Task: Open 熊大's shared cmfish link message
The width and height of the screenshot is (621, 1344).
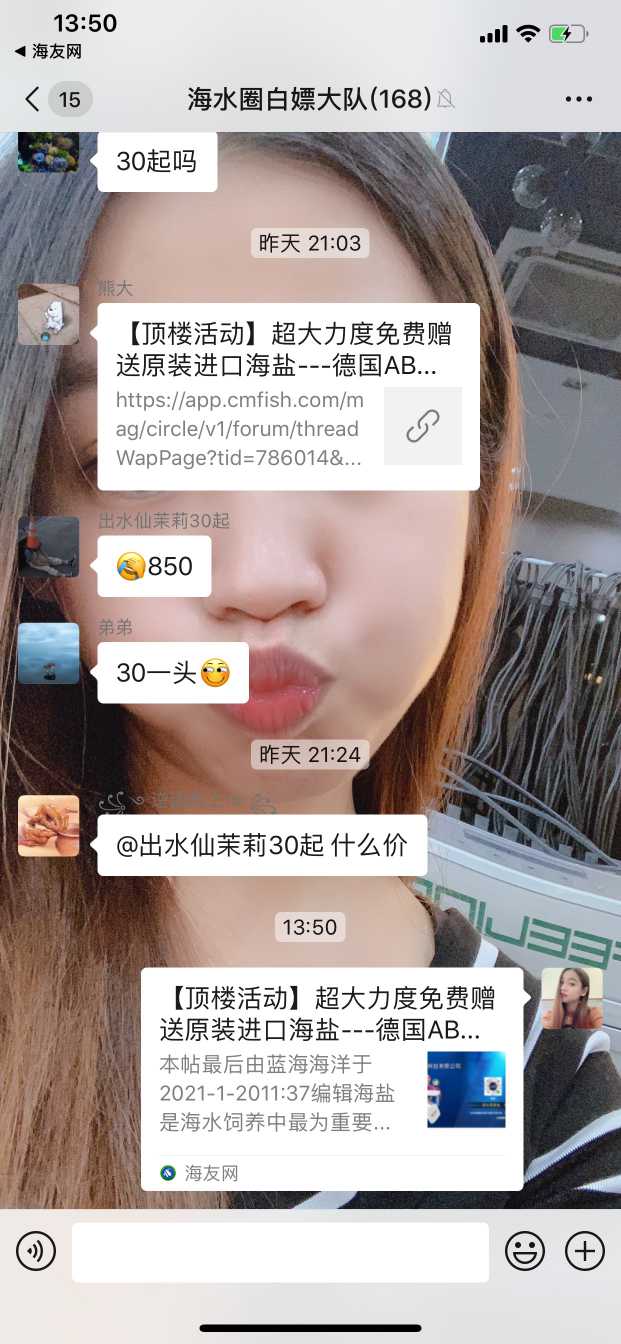Action: coord(288,397)
